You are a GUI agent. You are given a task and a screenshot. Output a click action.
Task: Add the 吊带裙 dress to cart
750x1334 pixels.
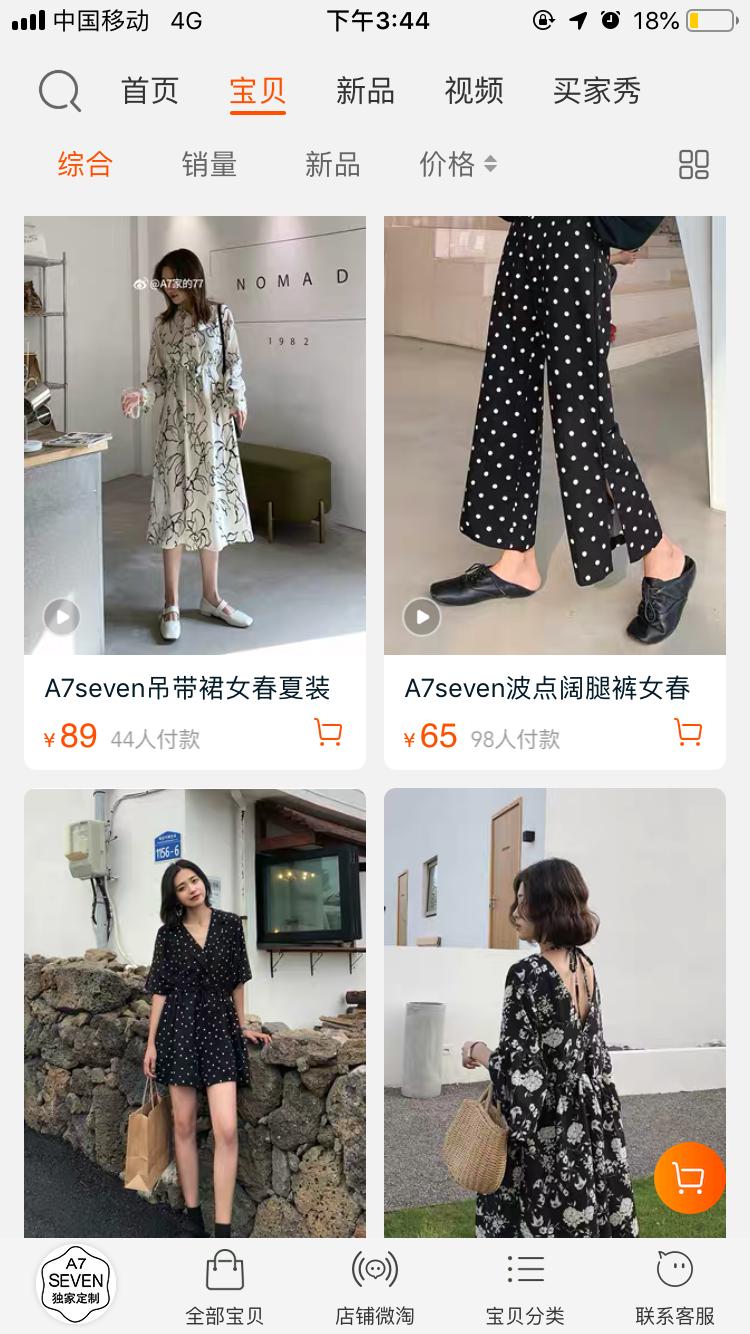(x=327, y=733)
